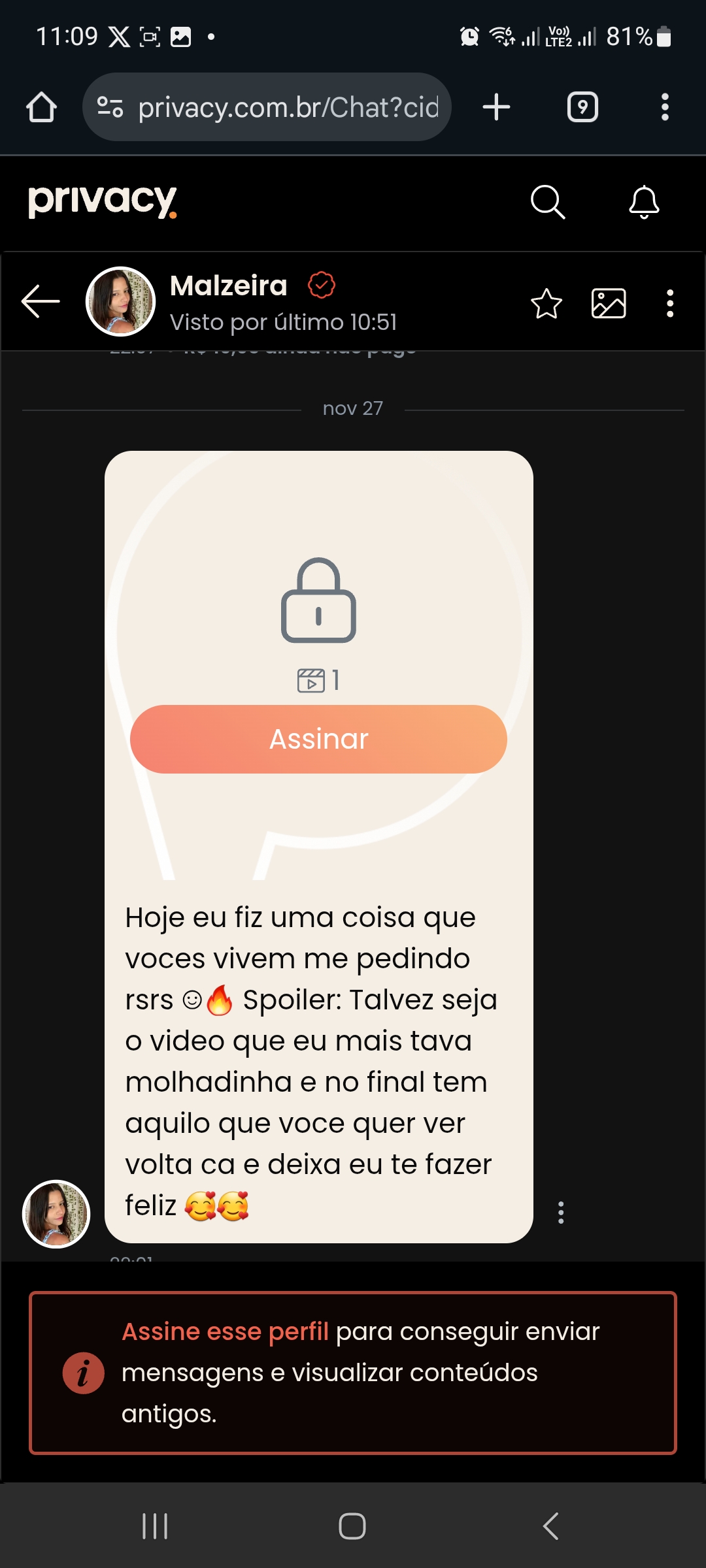Screen dimensions: 706x1568
Task: Open the notifications bell
Action: 644,202
